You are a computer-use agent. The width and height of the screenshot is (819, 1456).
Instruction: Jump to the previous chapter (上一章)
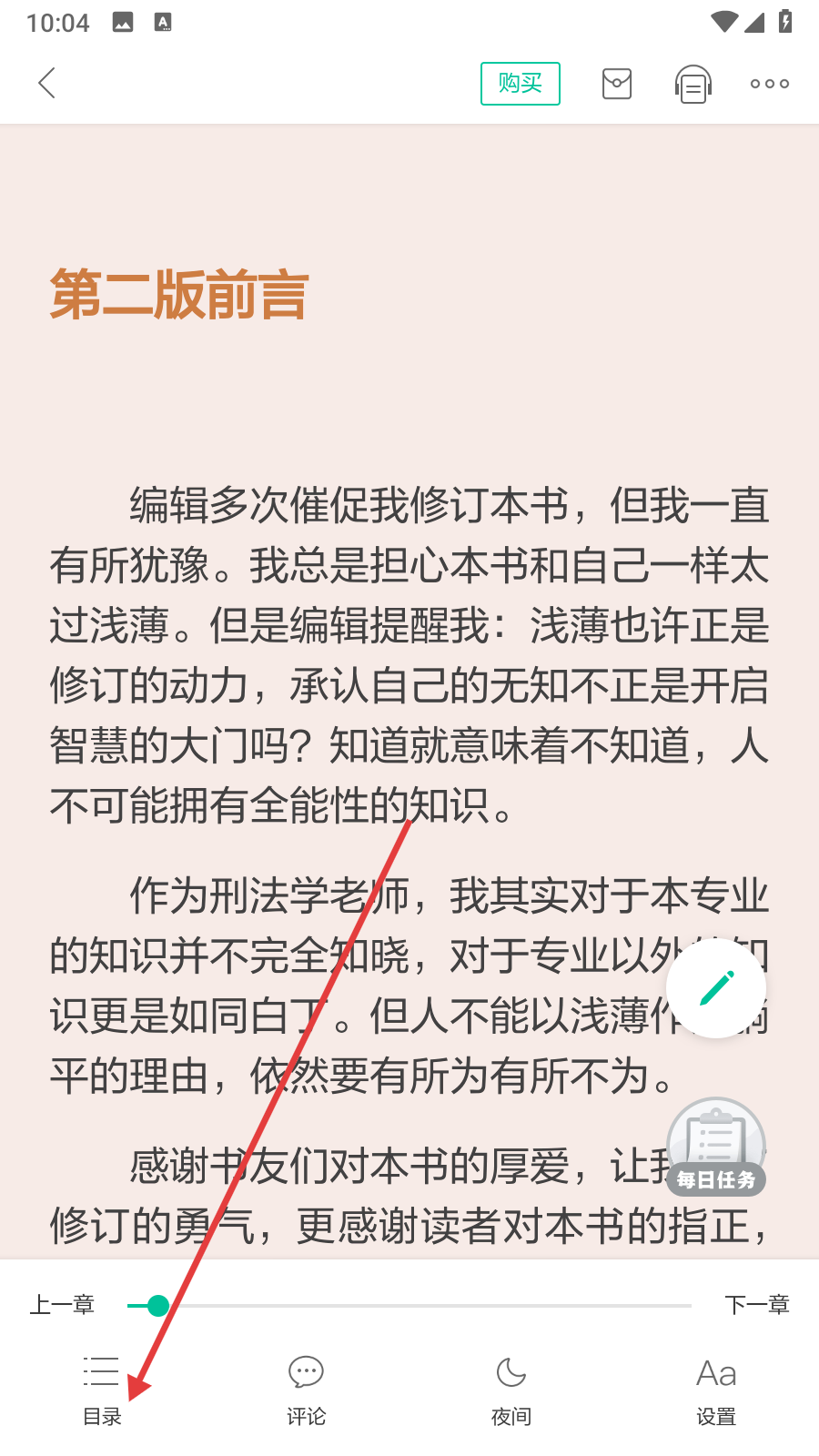62,1305
